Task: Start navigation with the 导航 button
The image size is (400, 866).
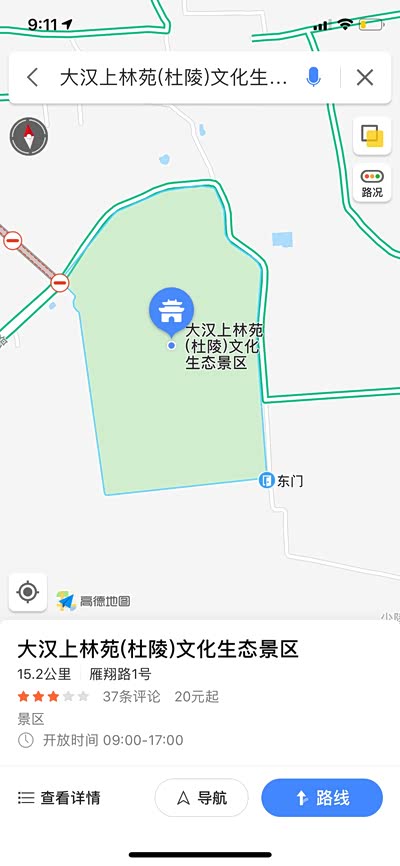Action: pyautogui.click(x=202, y=798)
